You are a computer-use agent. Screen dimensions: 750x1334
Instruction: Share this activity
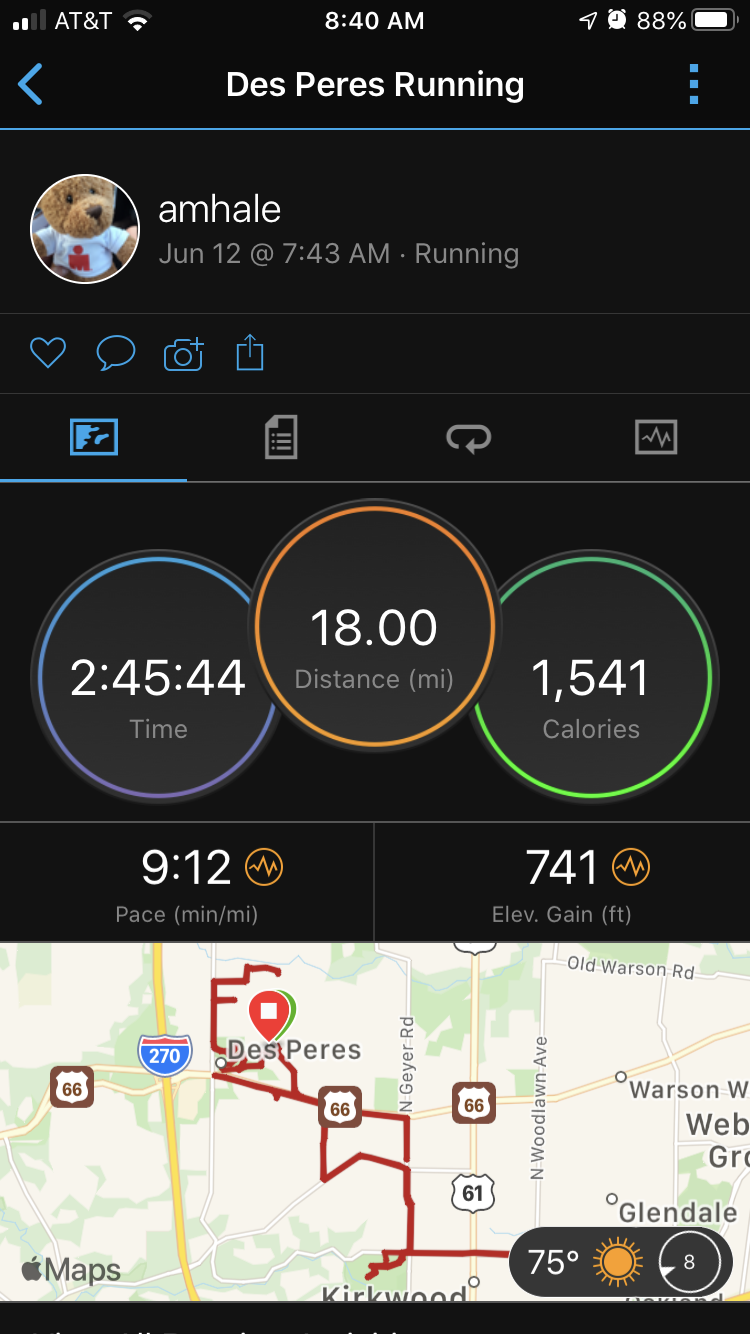click(250, 353)
